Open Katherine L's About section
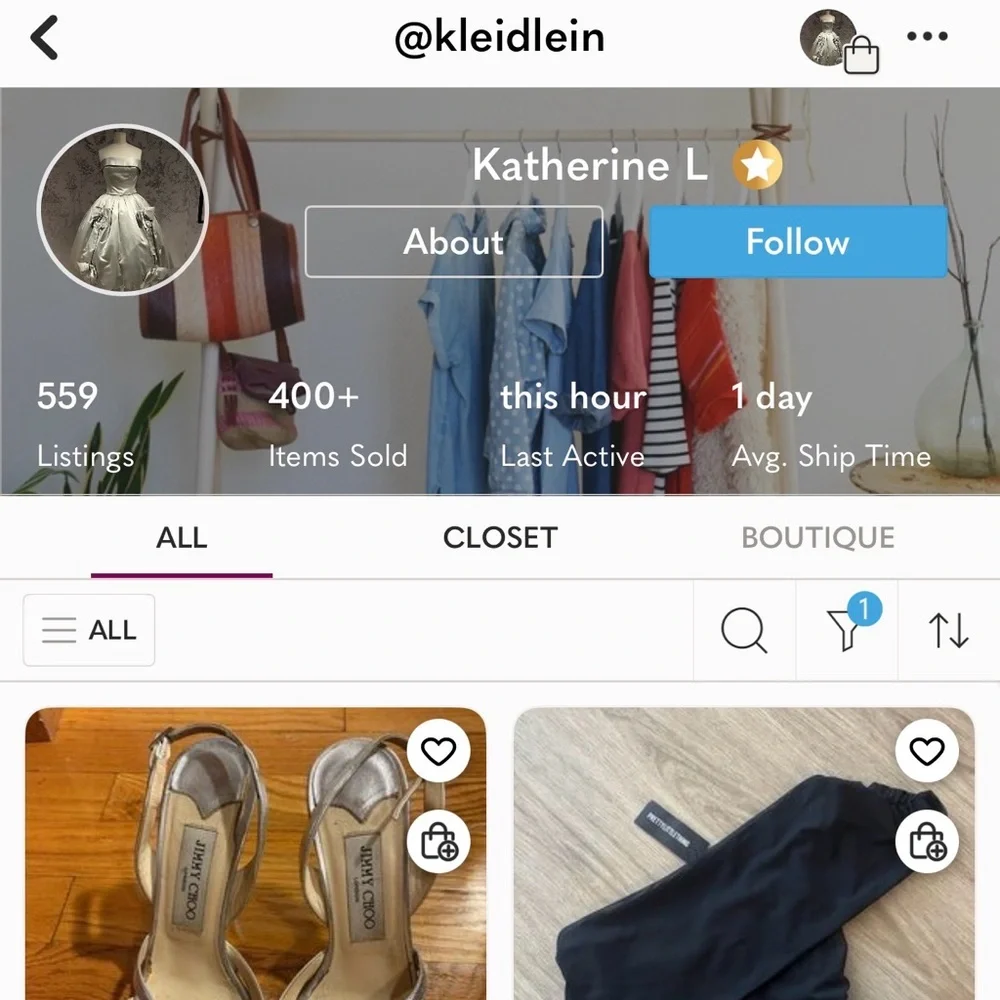 453,242
